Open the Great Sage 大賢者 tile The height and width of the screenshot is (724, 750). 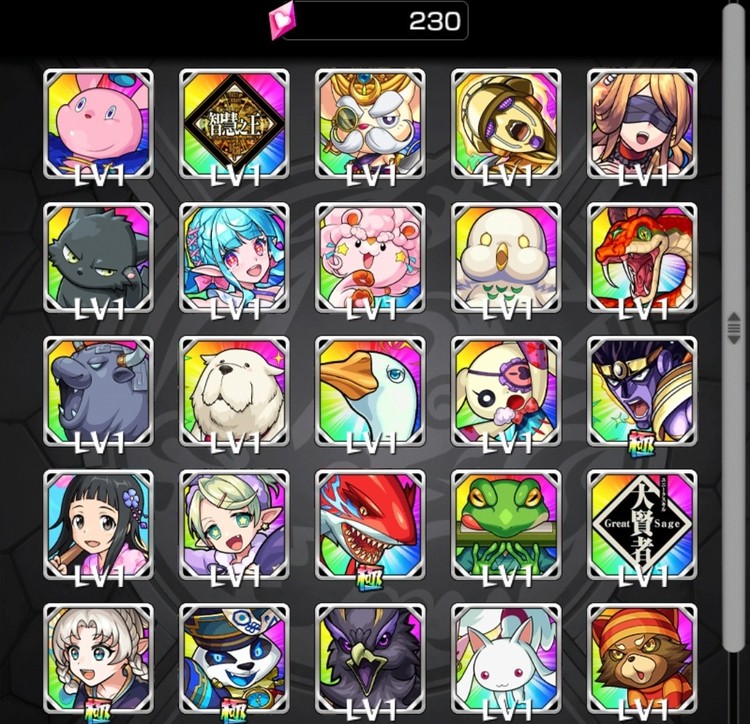(x=641, y=525)
